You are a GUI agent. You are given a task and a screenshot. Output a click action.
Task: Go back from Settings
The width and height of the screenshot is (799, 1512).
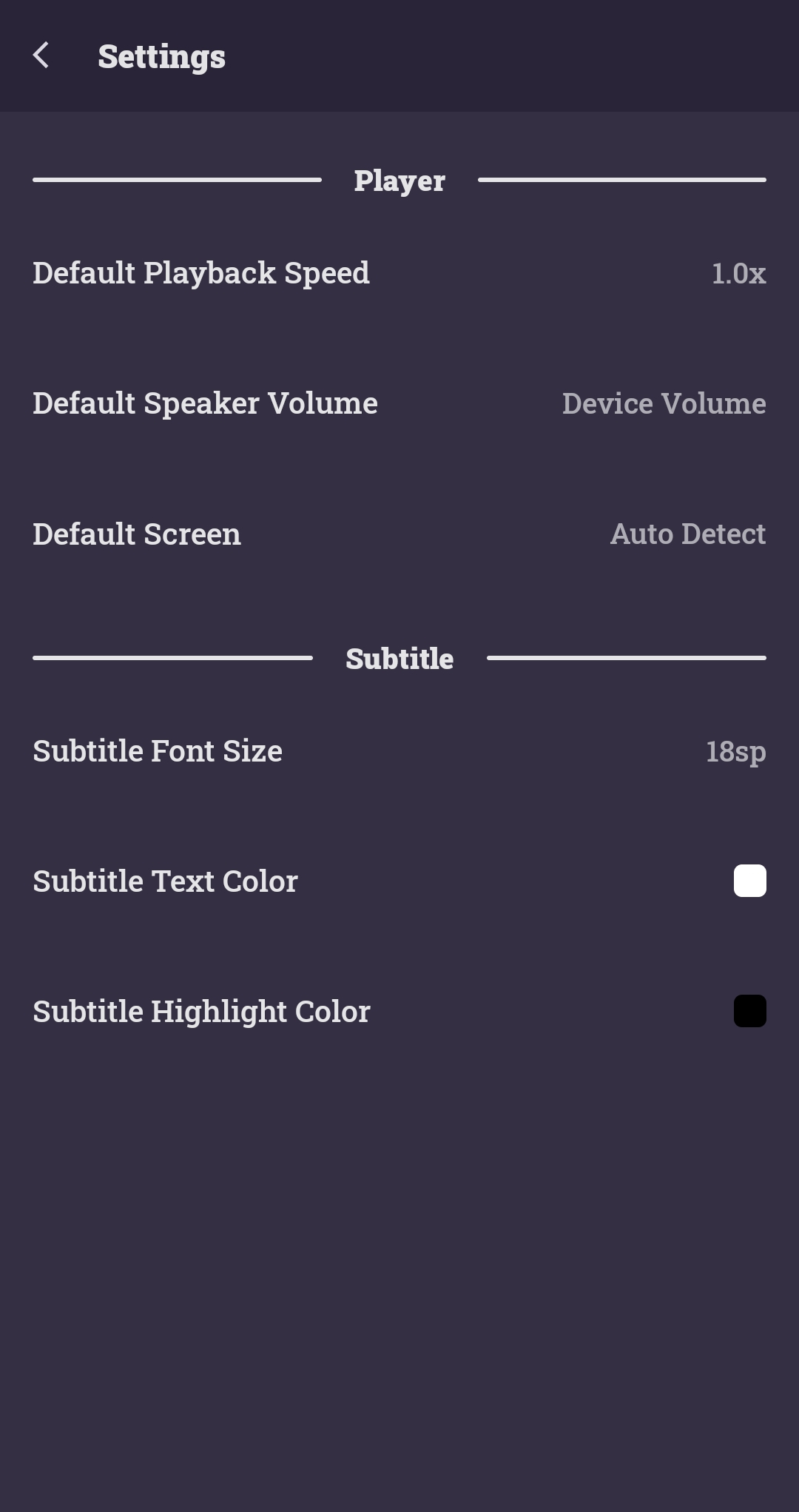click(x=41, y=56)
